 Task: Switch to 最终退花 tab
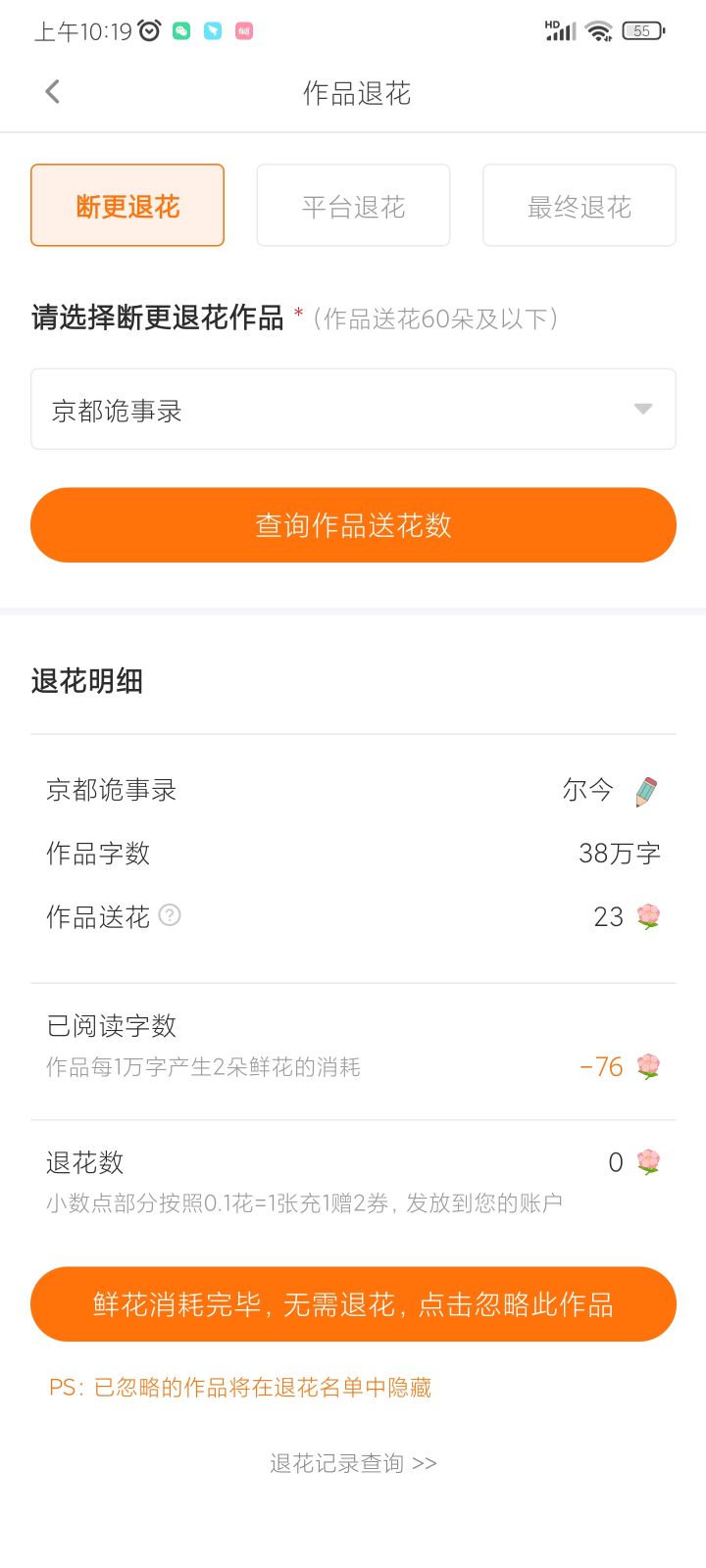pos(579,206)
